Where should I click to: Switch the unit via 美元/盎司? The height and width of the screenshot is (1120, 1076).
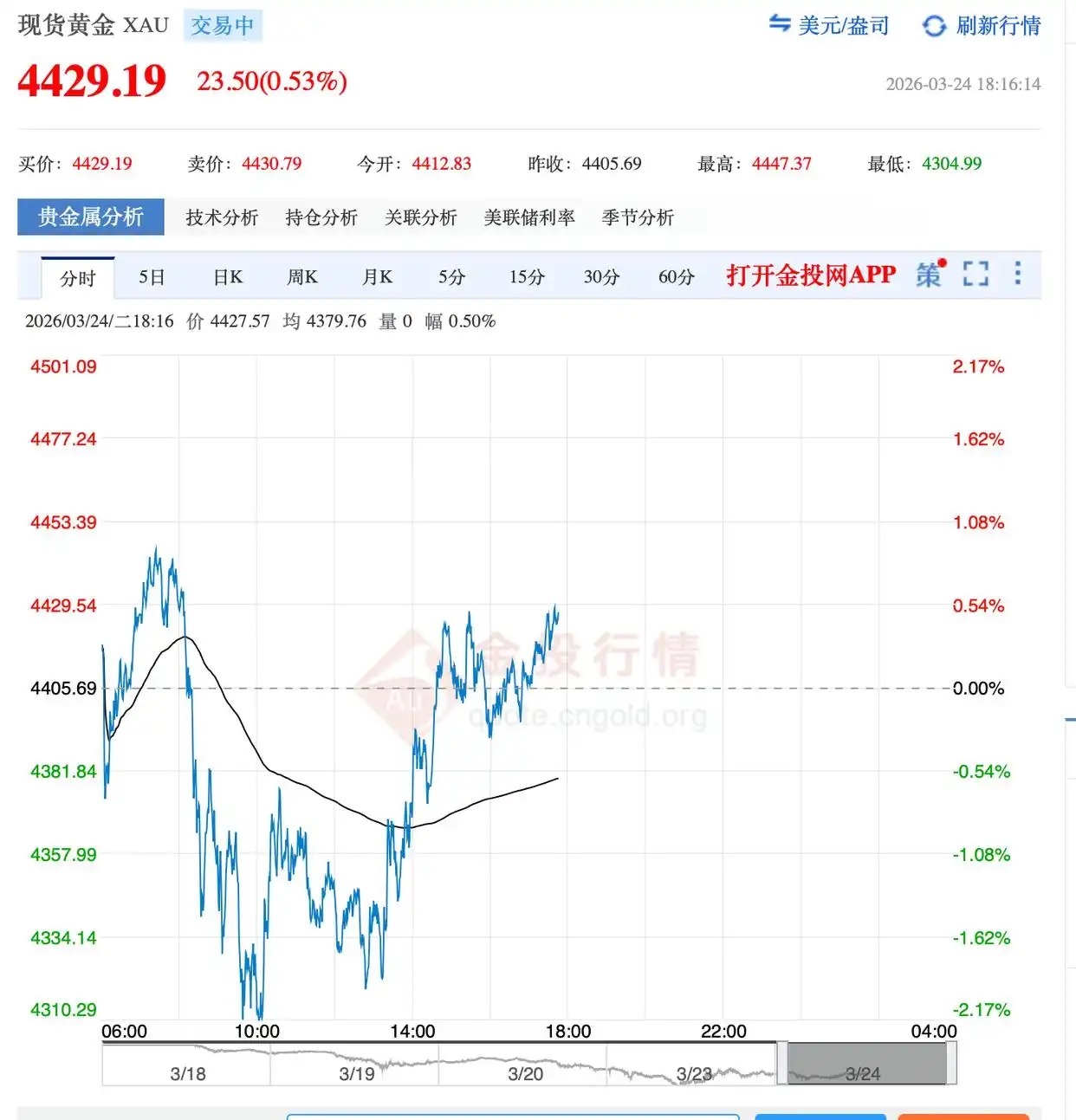pyautogui.click(x=829, y=26)
